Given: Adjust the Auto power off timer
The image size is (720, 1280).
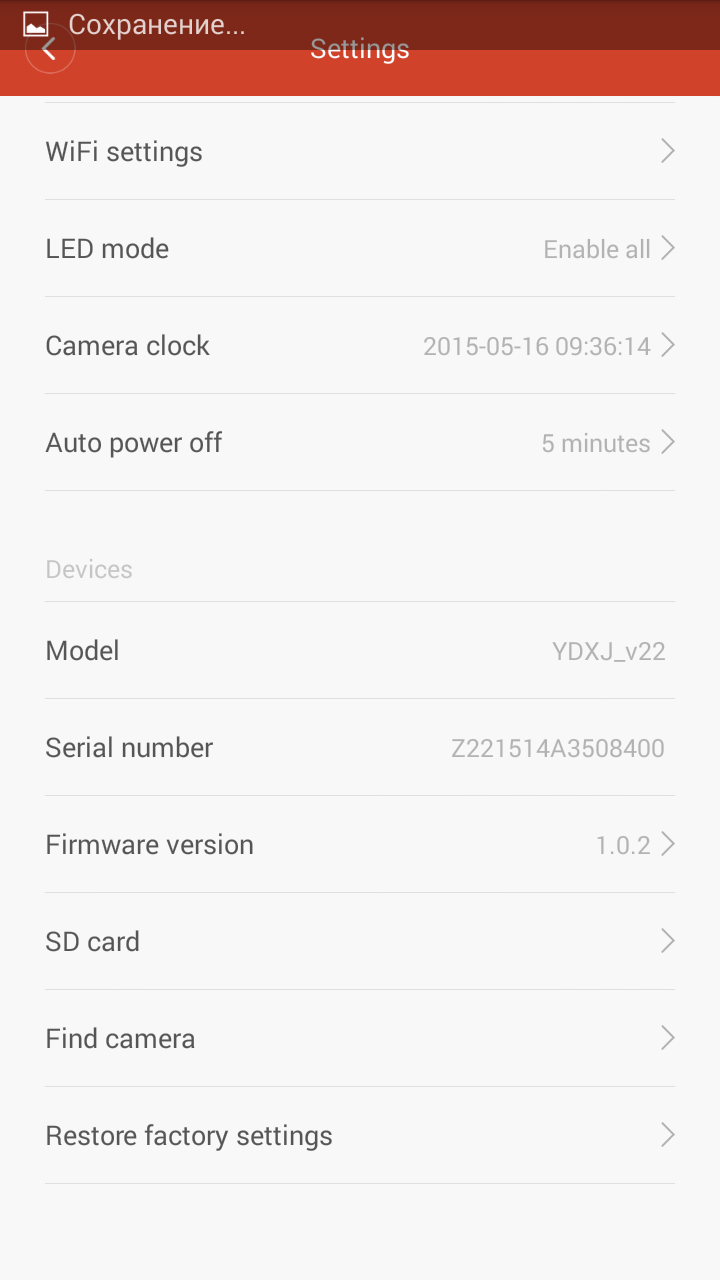Looking at the screenshot, I should point(360,443).
